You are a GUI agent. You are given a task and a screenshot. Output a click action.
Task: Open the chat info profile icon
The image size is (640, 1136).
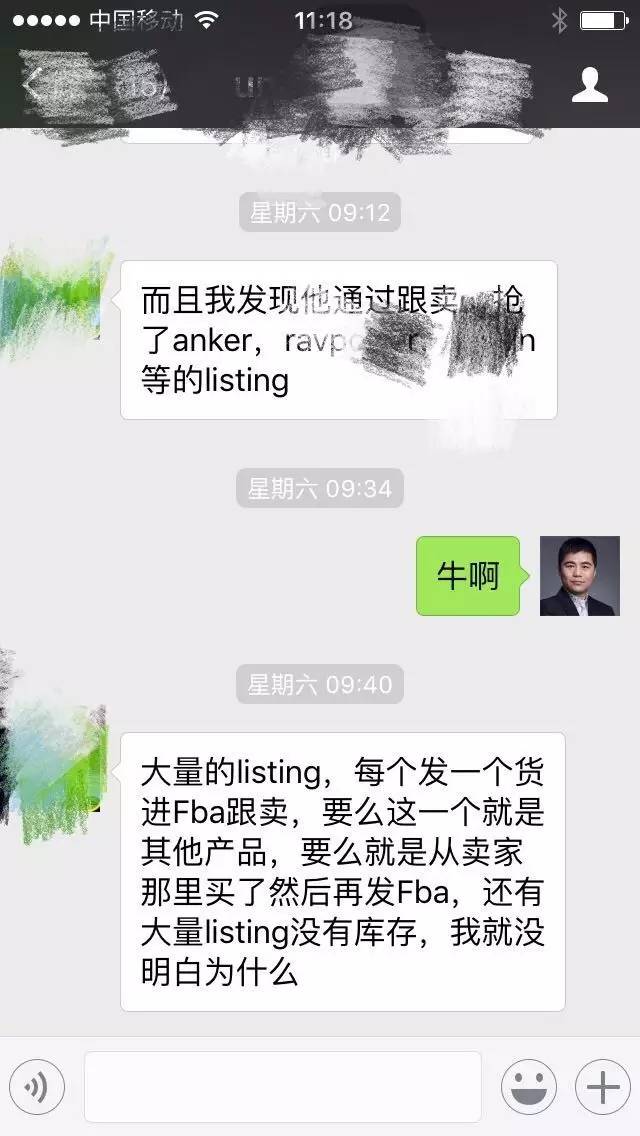[x=590, y=85]
